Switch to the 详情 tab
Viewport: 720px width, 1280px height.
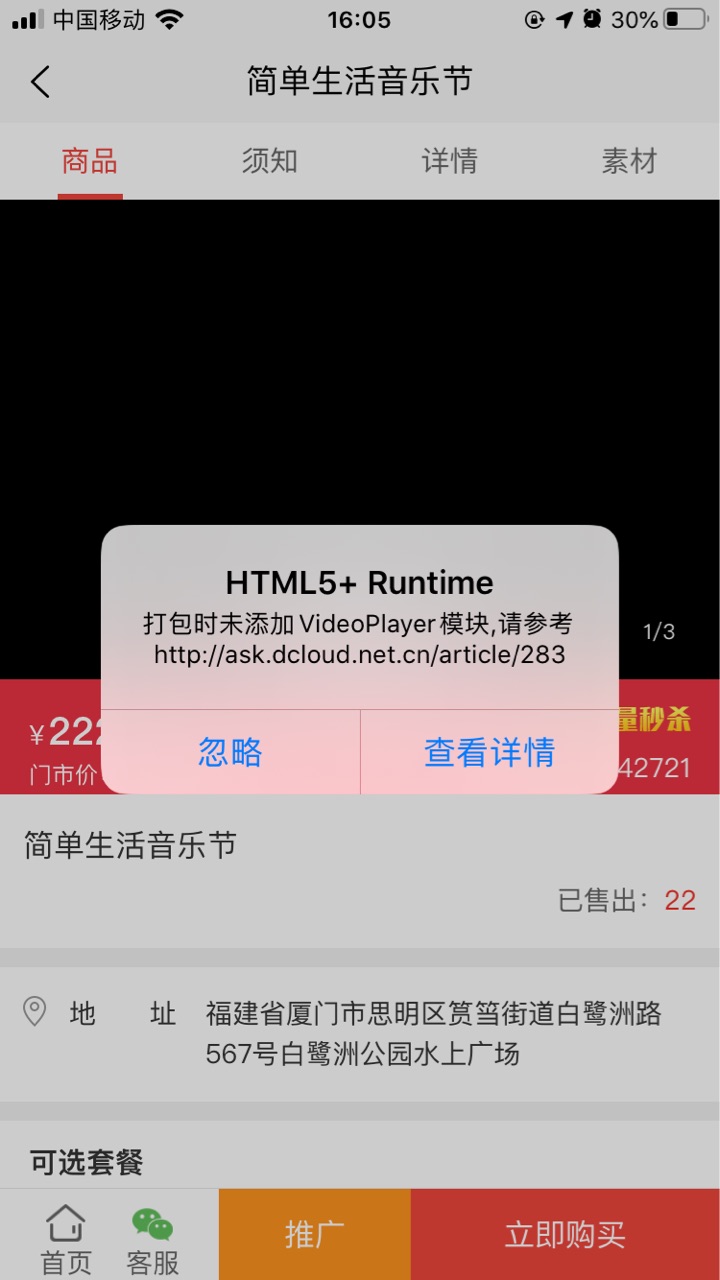tap(449, 161)
